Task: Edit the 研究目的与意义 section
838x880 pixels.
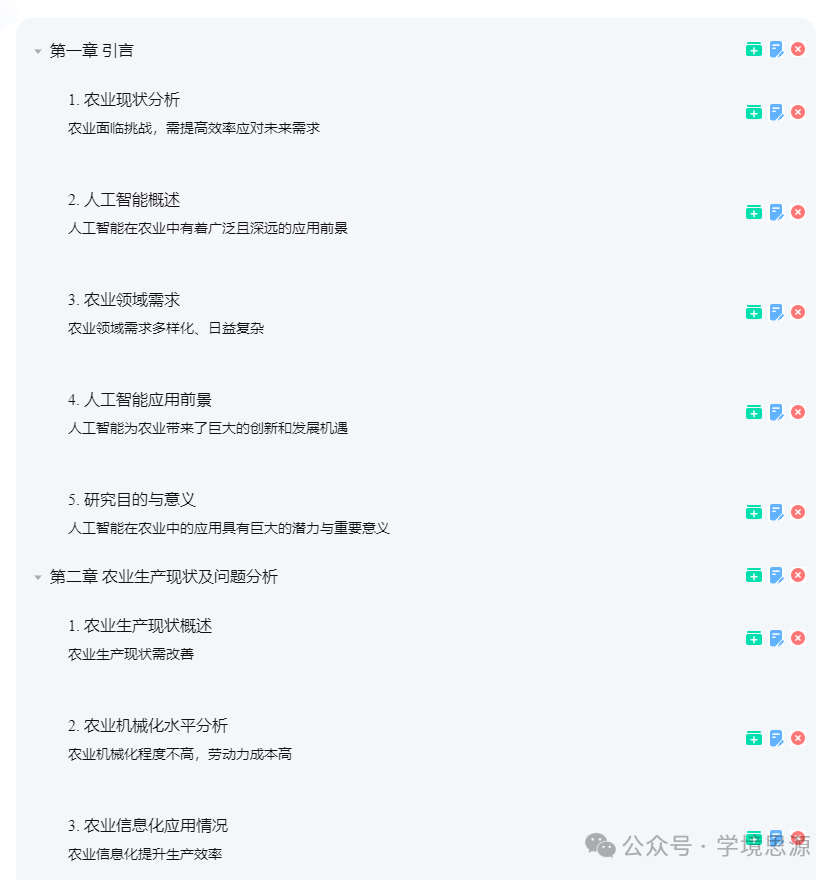Action: pyautogui.click(x=775, y=512)
